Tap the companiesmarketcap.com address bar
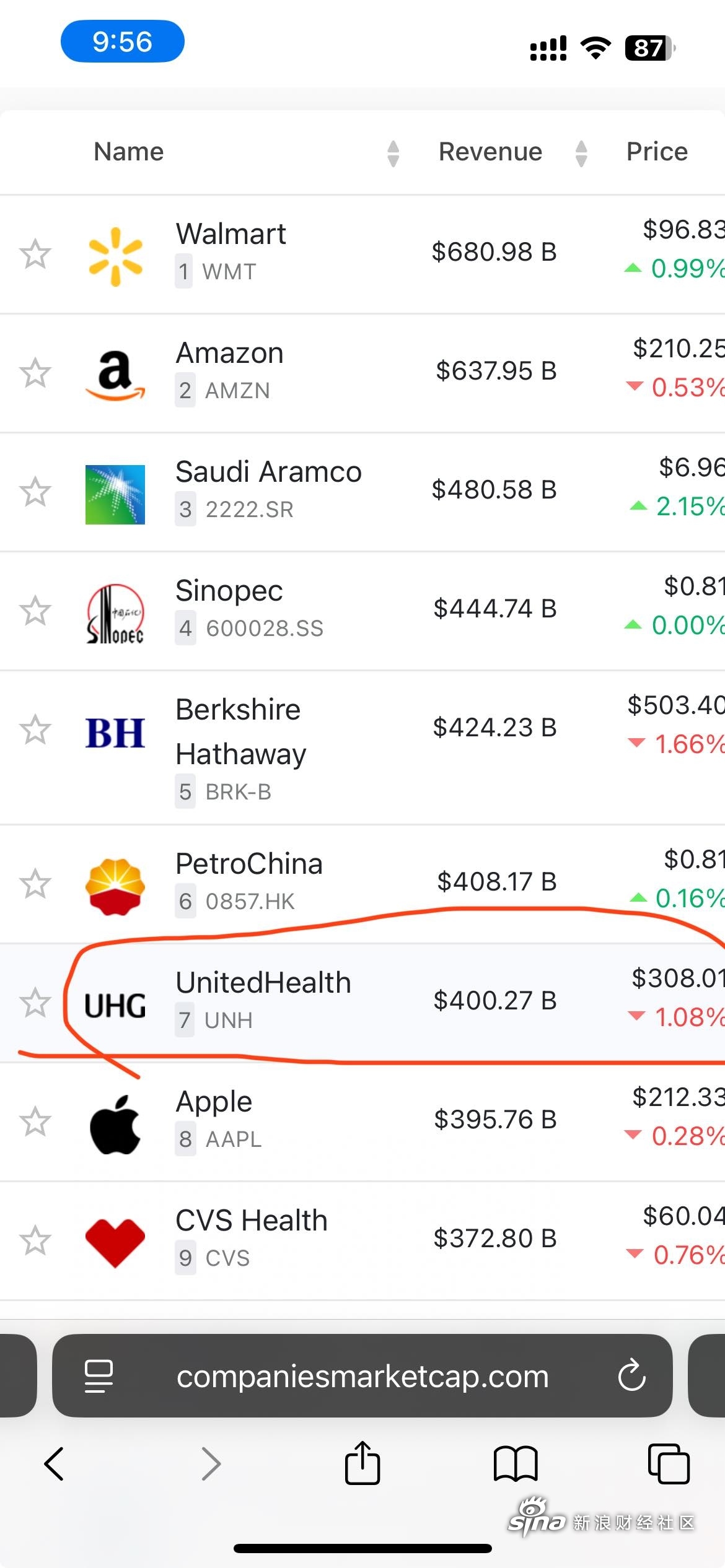The height and width of the screenshot is (1568, 725). [362, 1376]
